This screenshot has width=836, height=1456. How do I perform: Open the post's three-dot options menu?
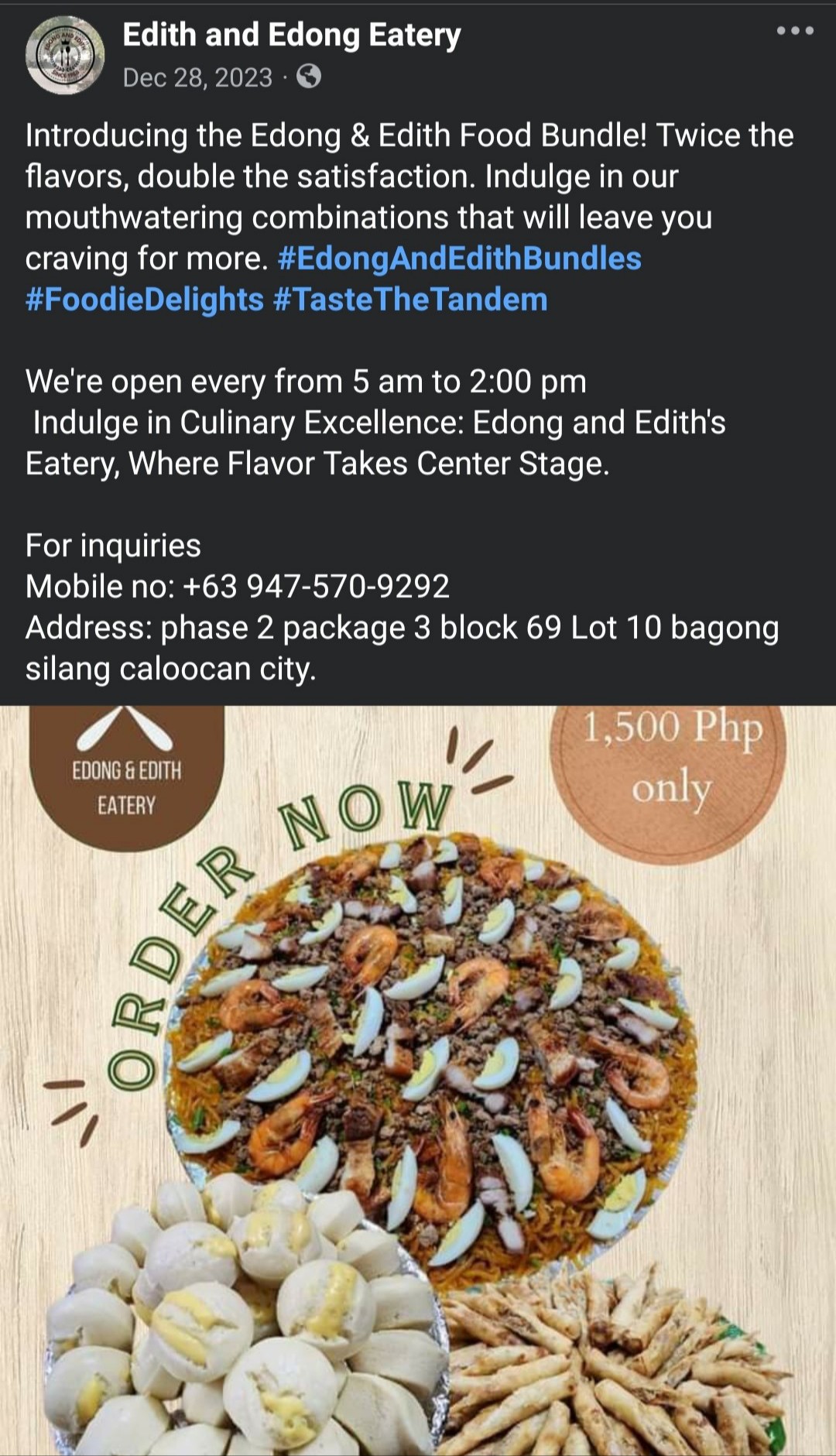pos(795,31)
